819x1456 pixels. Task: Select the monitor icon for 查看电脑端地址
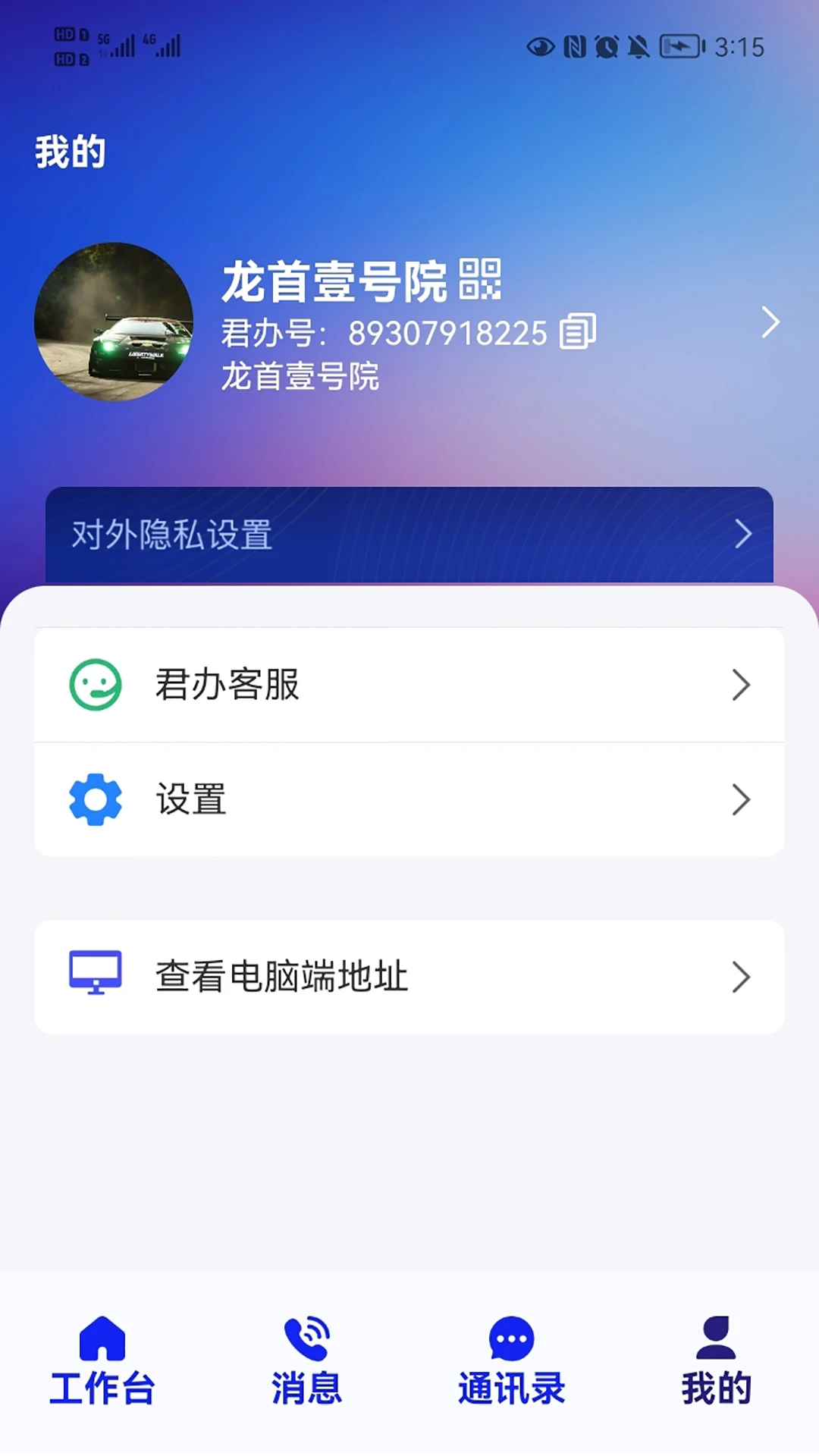pyautogui.click(x=93, y=977)
